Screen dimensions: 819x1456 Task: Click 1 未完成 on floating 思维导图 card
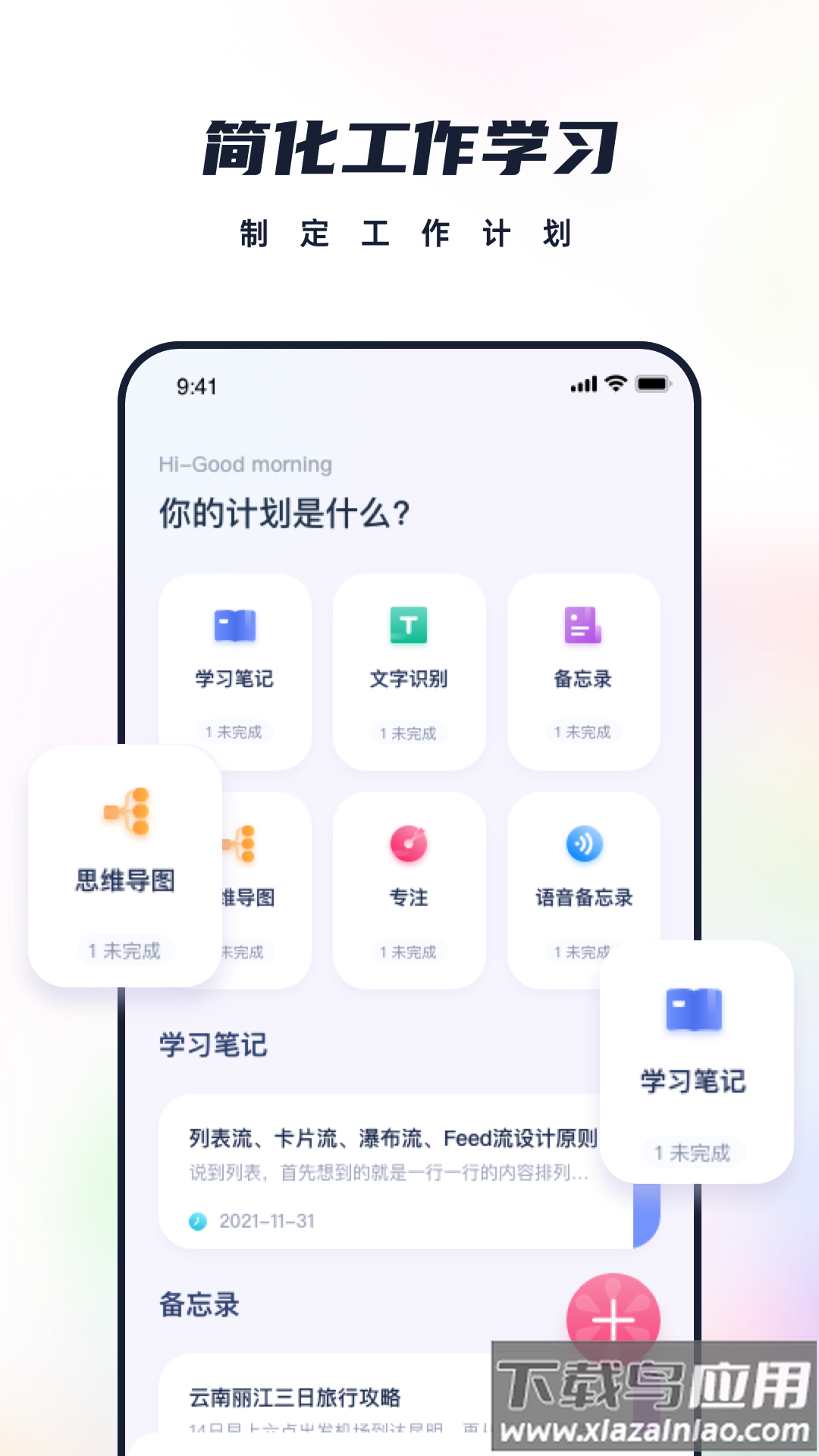(x=124, y=950)
